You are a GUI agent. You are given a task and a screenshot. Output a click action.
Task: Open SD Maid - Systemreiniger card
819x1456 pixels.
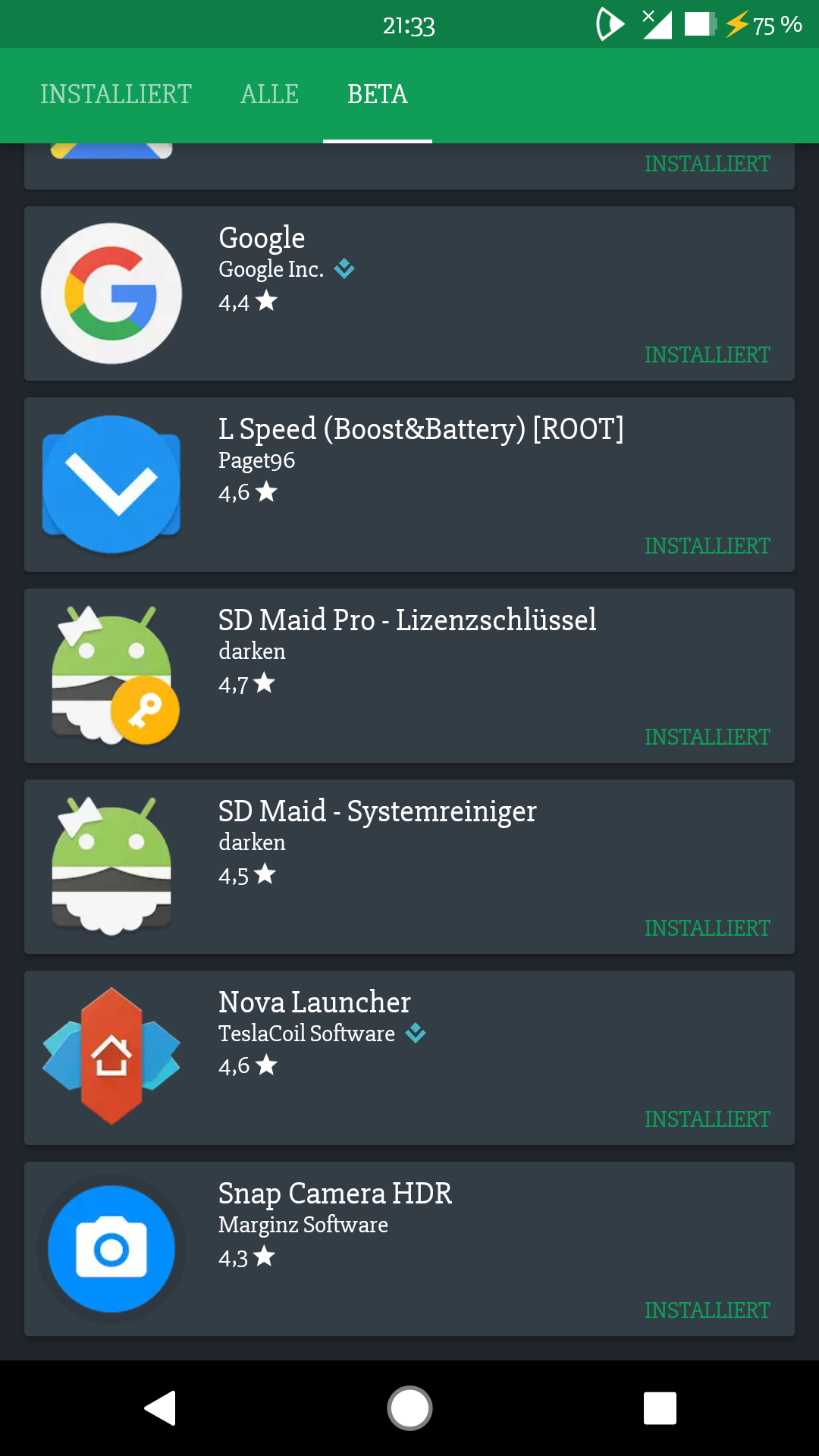[x=409, y=867]
